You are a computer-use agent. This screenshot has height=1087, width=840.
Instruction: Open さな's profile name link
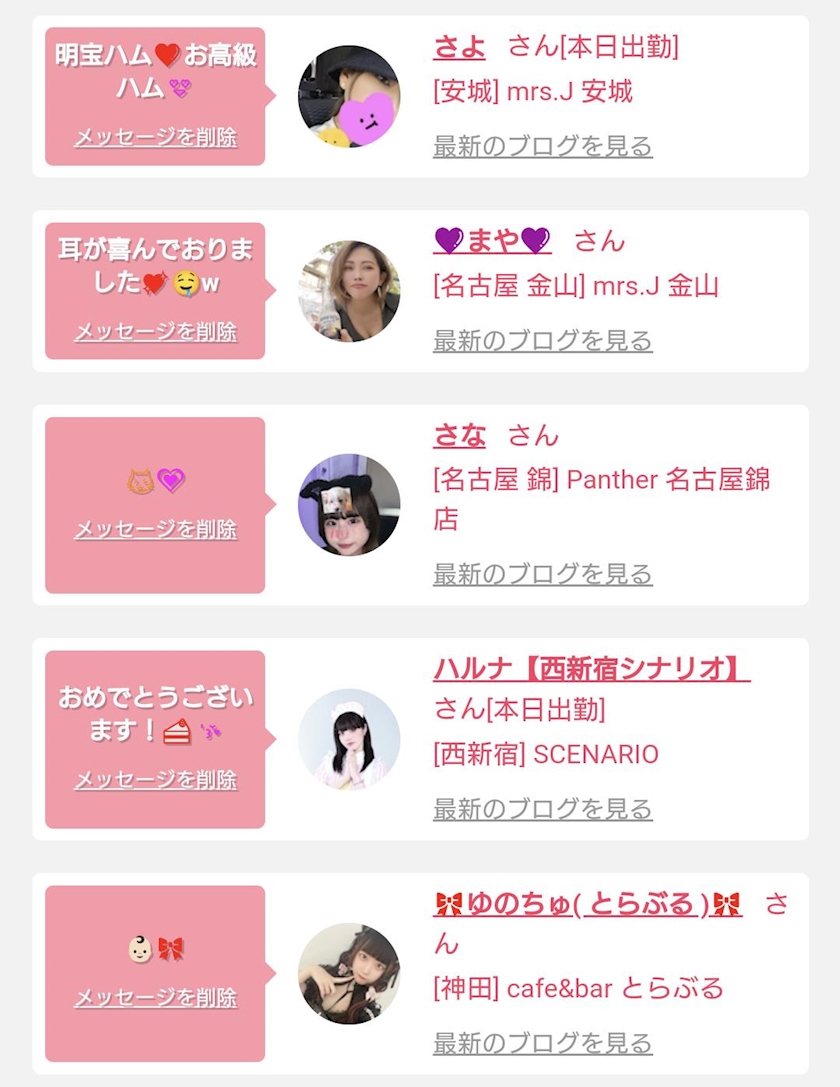tap(459, 436)
